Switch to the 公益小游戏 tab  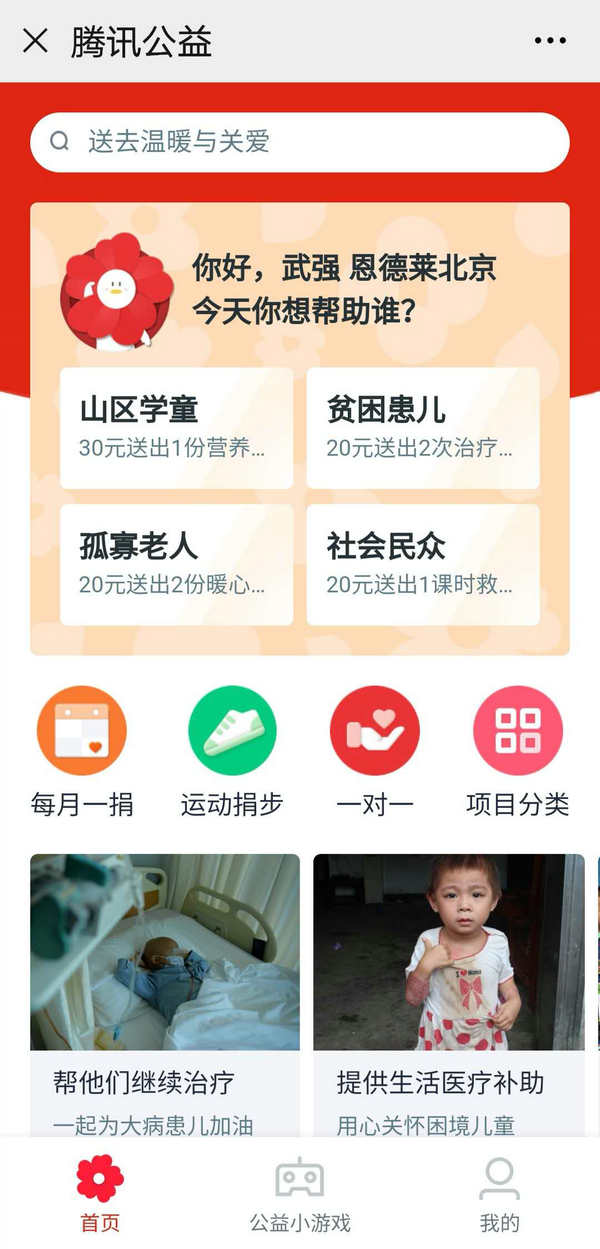tap(300, 1192)
